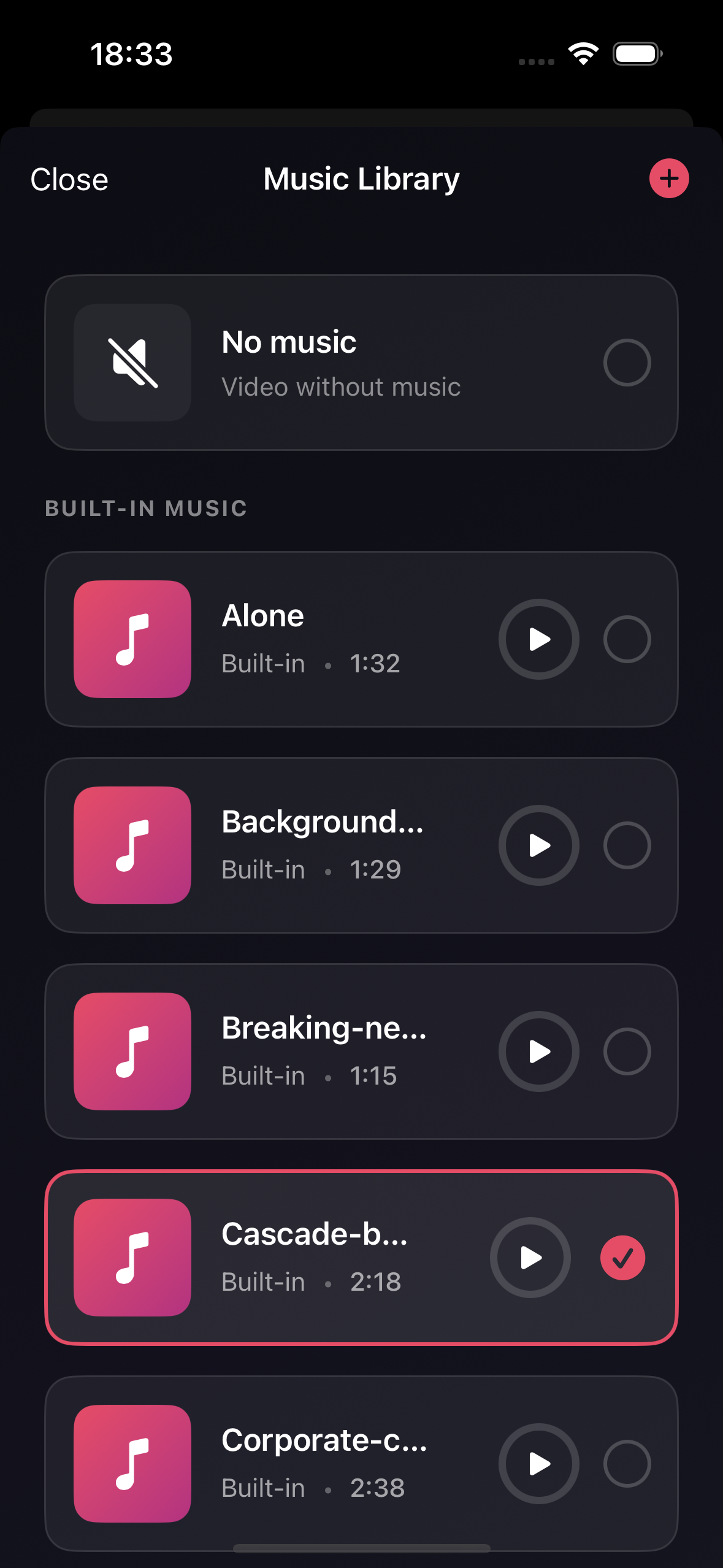Preview the Background track
Viewport: 723px width, 1568px height.
click(x=538, y=845)
